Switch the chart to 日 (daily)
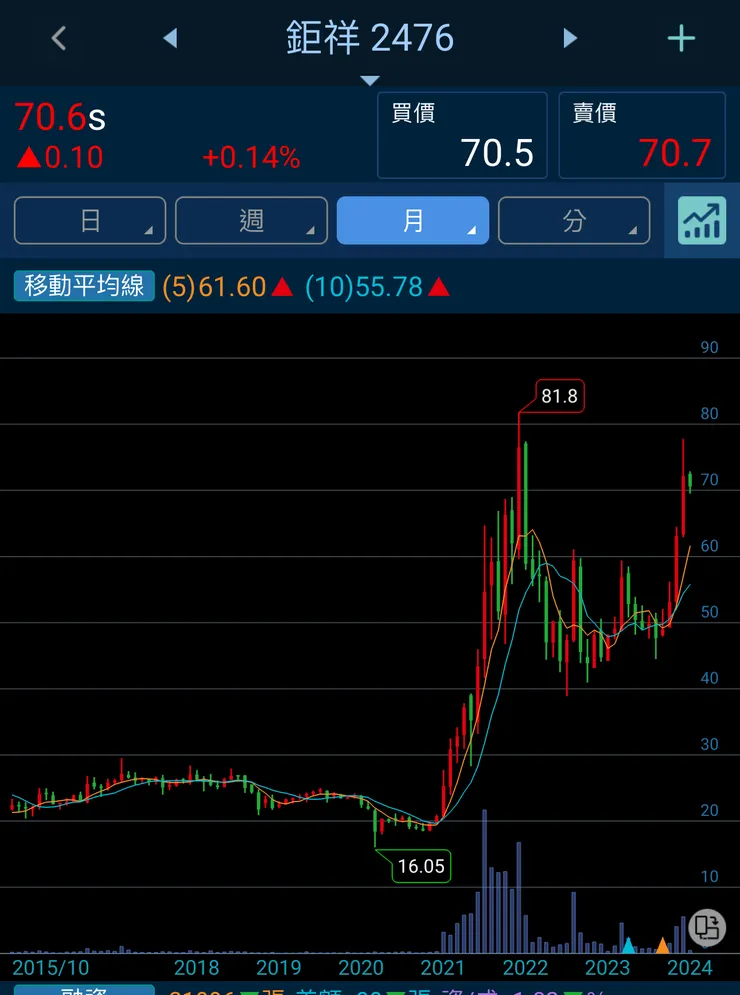The height and width of the screenshot is (995, 740). pos(90,221)
